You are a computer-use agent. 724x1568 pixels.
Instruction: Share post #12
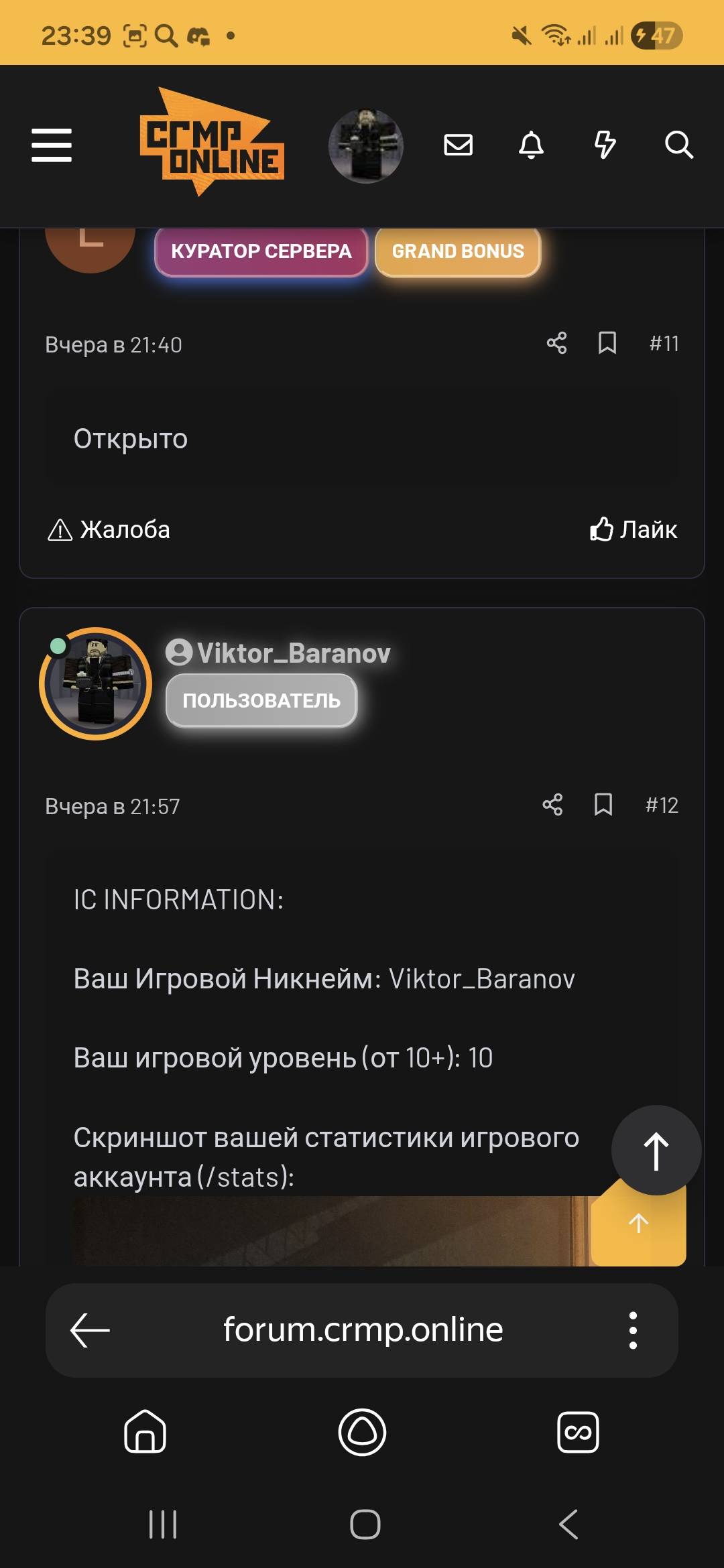pos(552,805)
